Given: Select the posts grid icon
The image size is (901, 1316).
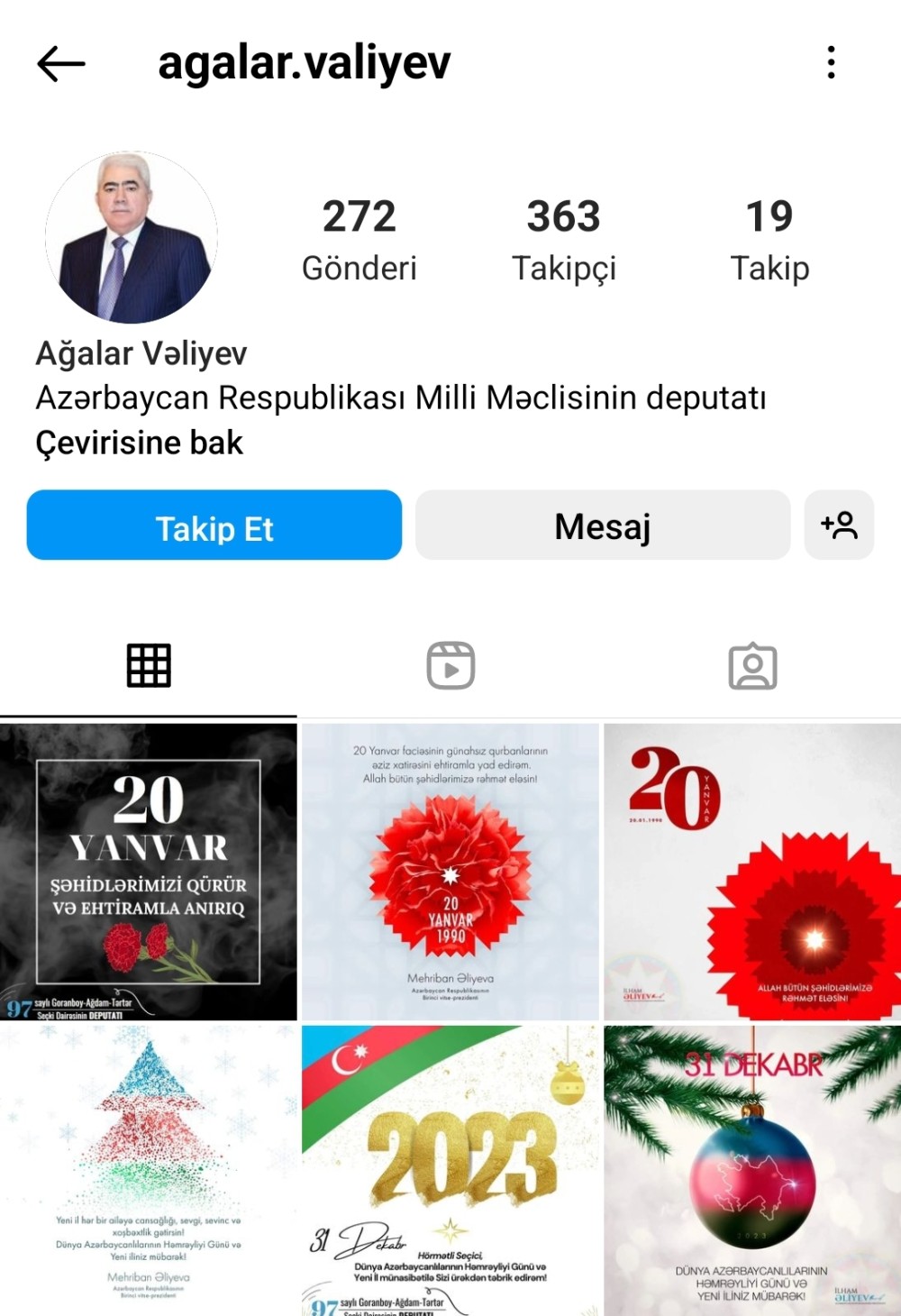Looking at the screenshot, I should coord(148,665).
